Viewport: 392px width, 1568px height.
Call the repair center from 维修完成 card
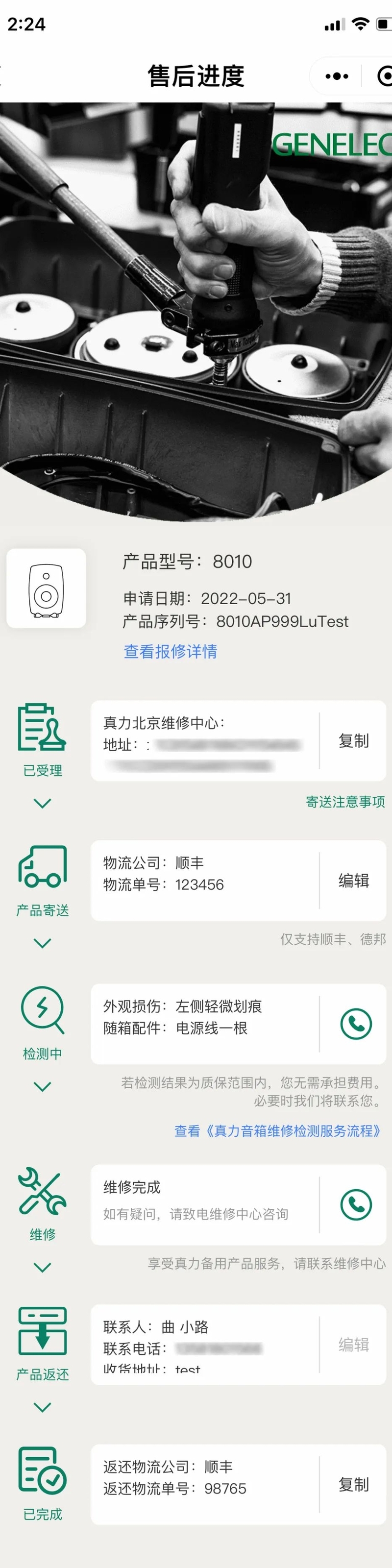pos(356,1204)
